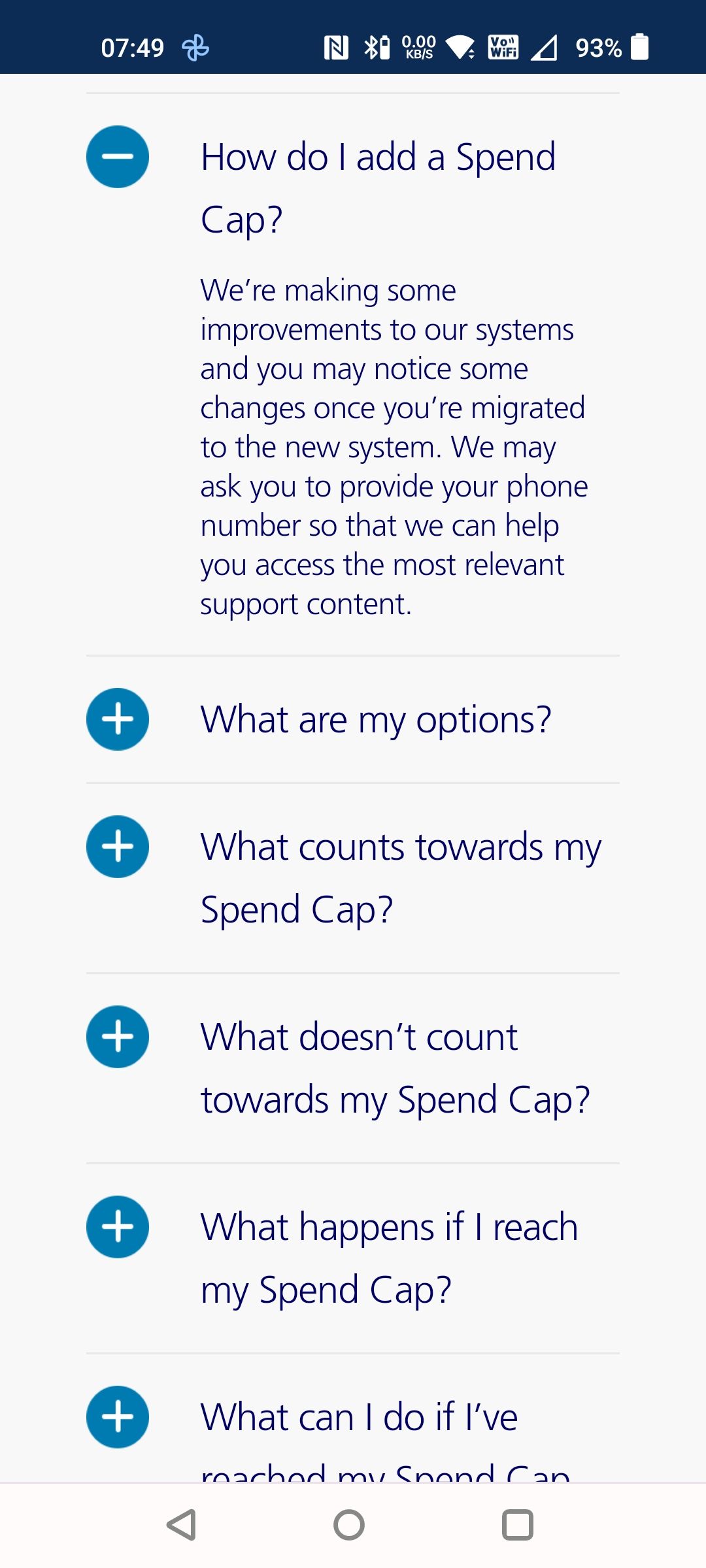The image size is (706, 1568).
Task: Tap the plus icon beside 'What are my options?'
Action: [x=117, y=719]
